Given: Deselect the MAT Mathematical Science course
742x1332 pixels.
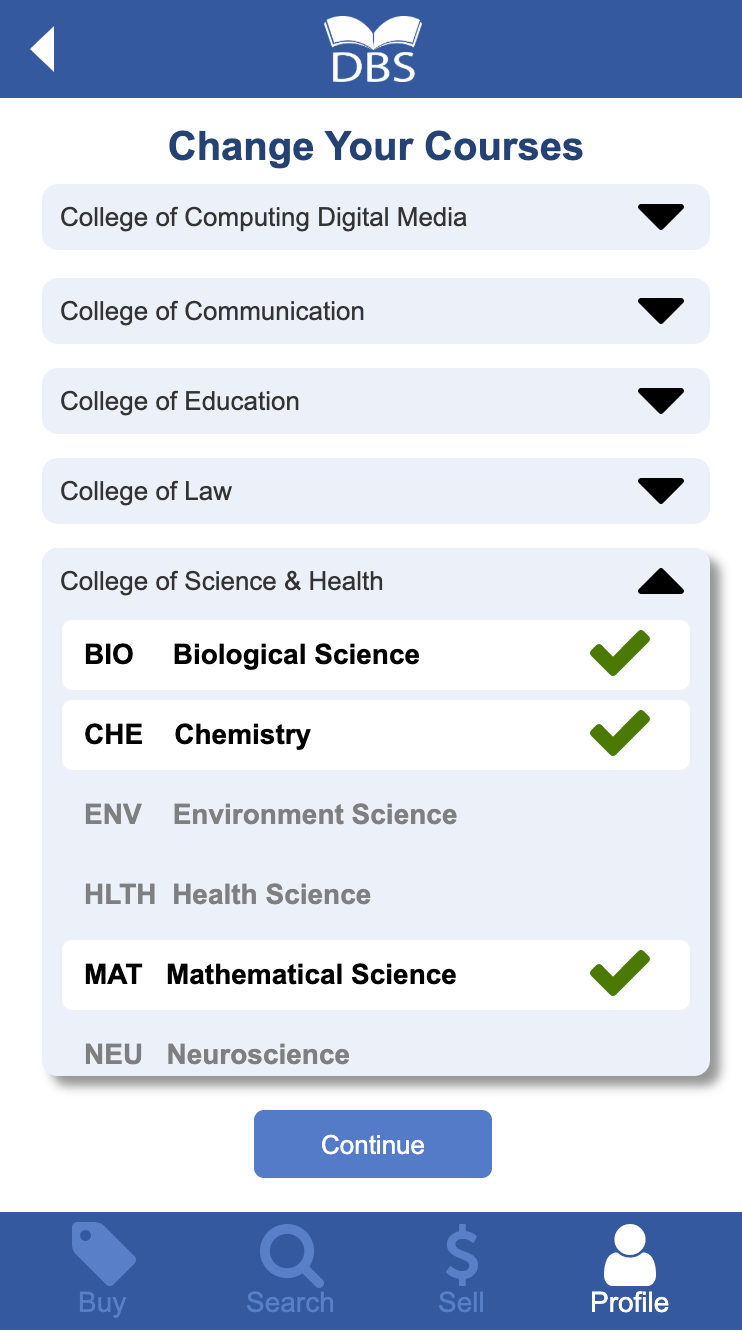Looking at the screenshot, I should 376,975.
